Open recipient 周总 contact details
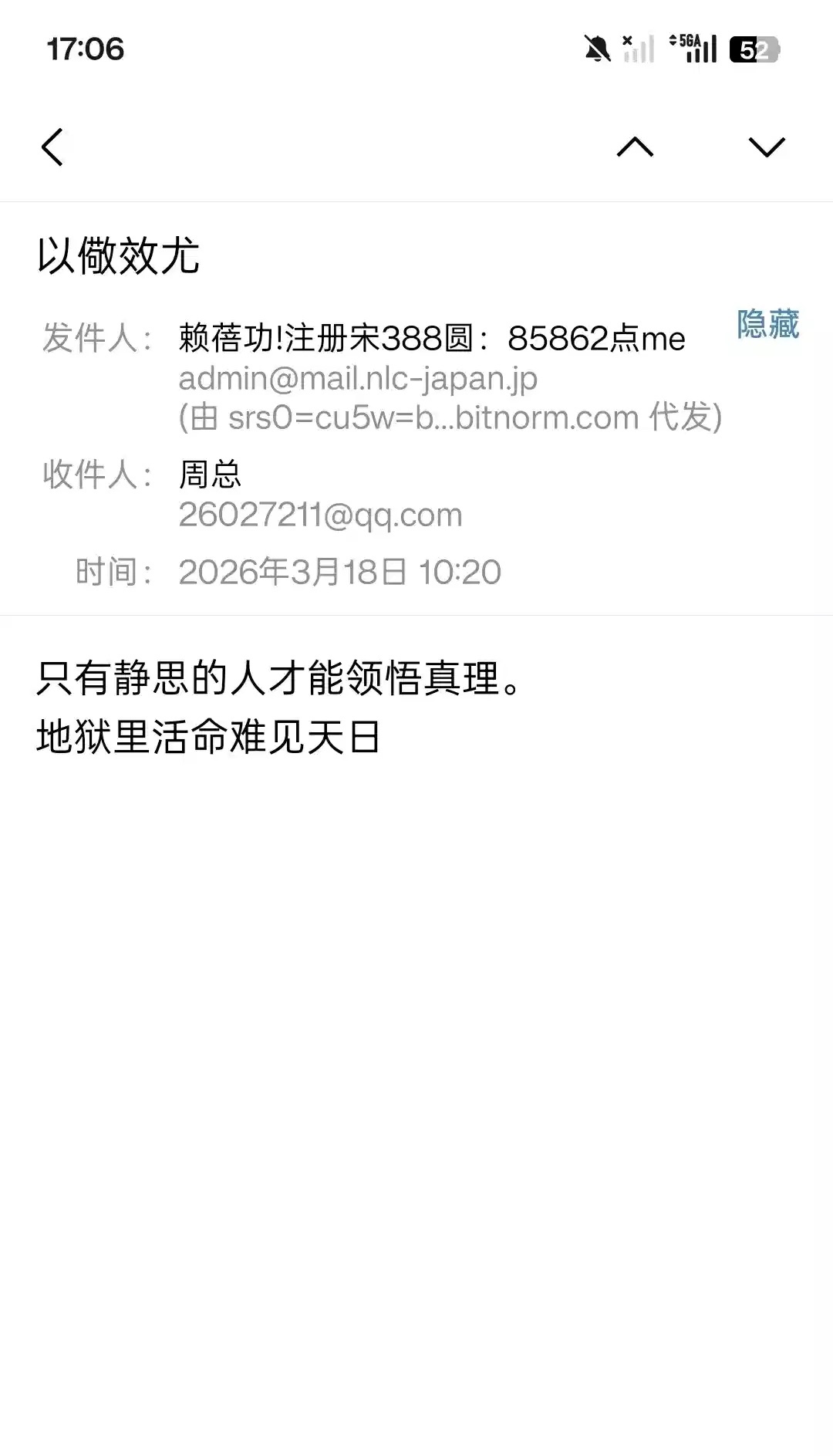This screenshot has height=1456, width=833. click(210, 474)
